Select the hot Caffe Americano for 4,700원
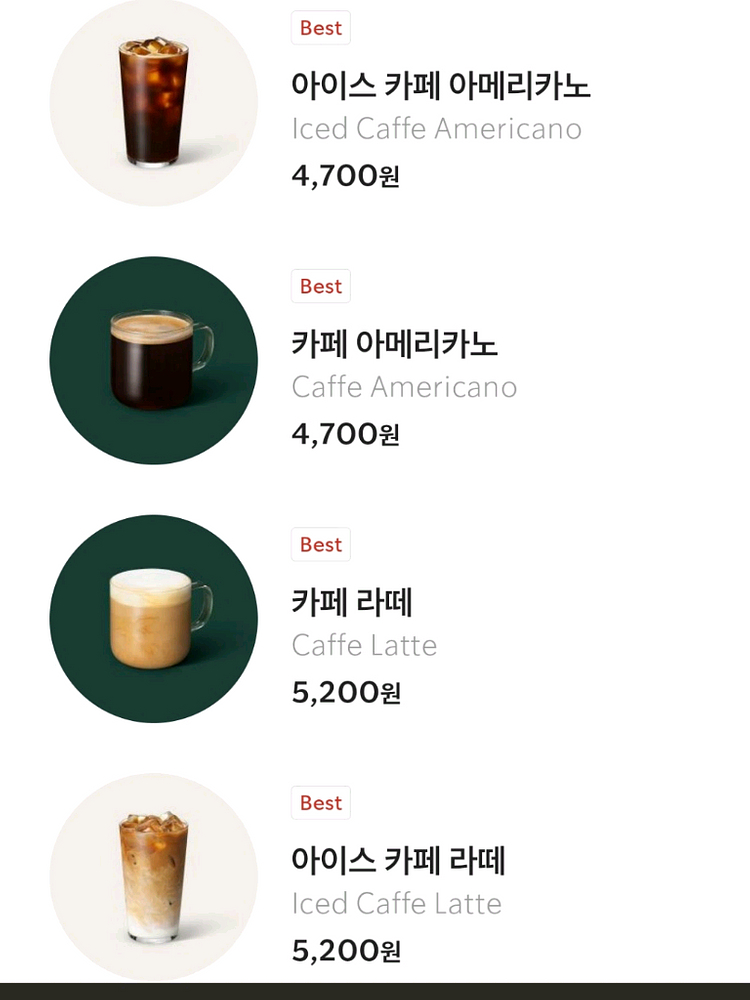750x1000 pixels. click(394, 345)
